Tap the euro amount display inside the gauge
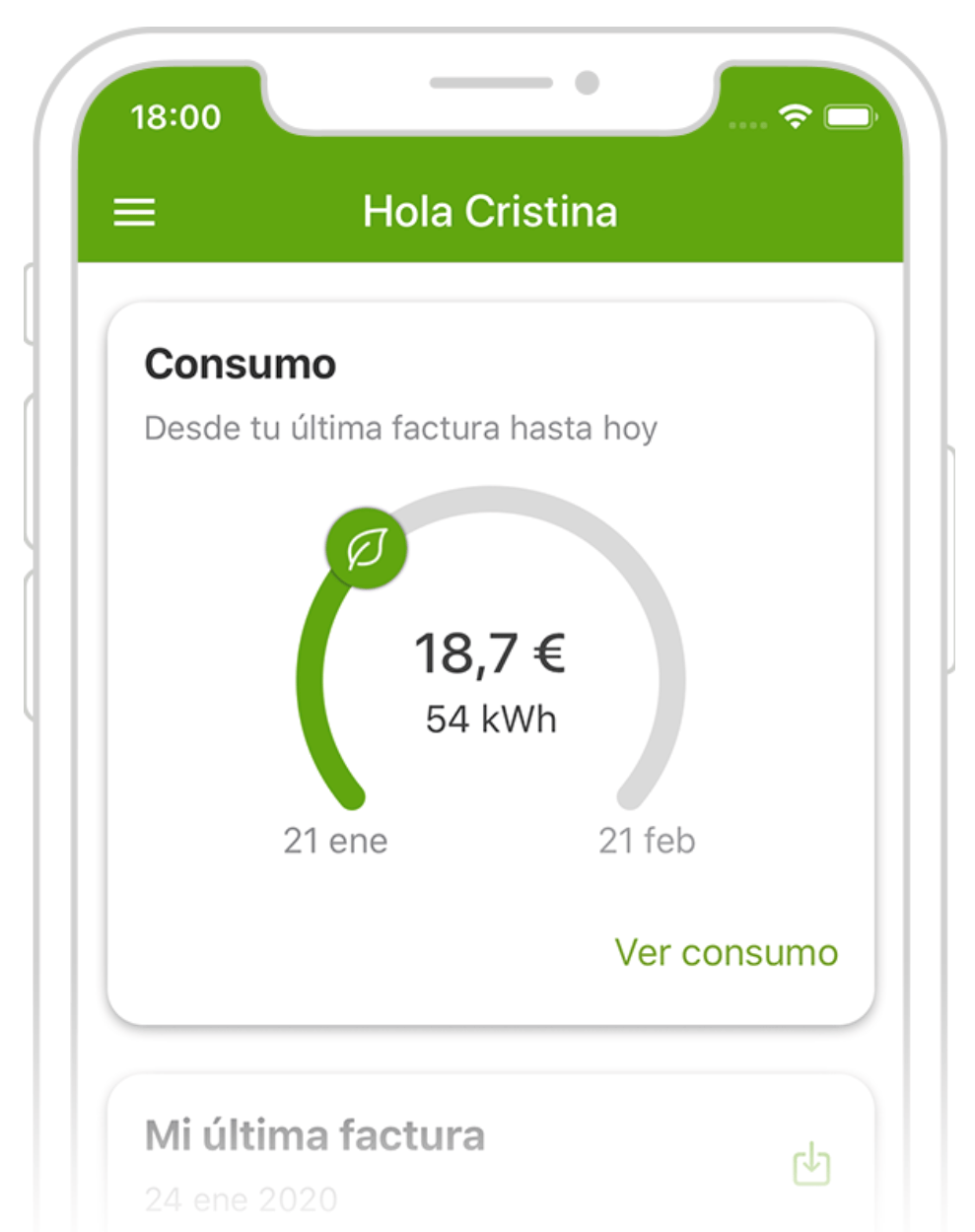Screen dimensions: 975x1232 coord(491,650)
